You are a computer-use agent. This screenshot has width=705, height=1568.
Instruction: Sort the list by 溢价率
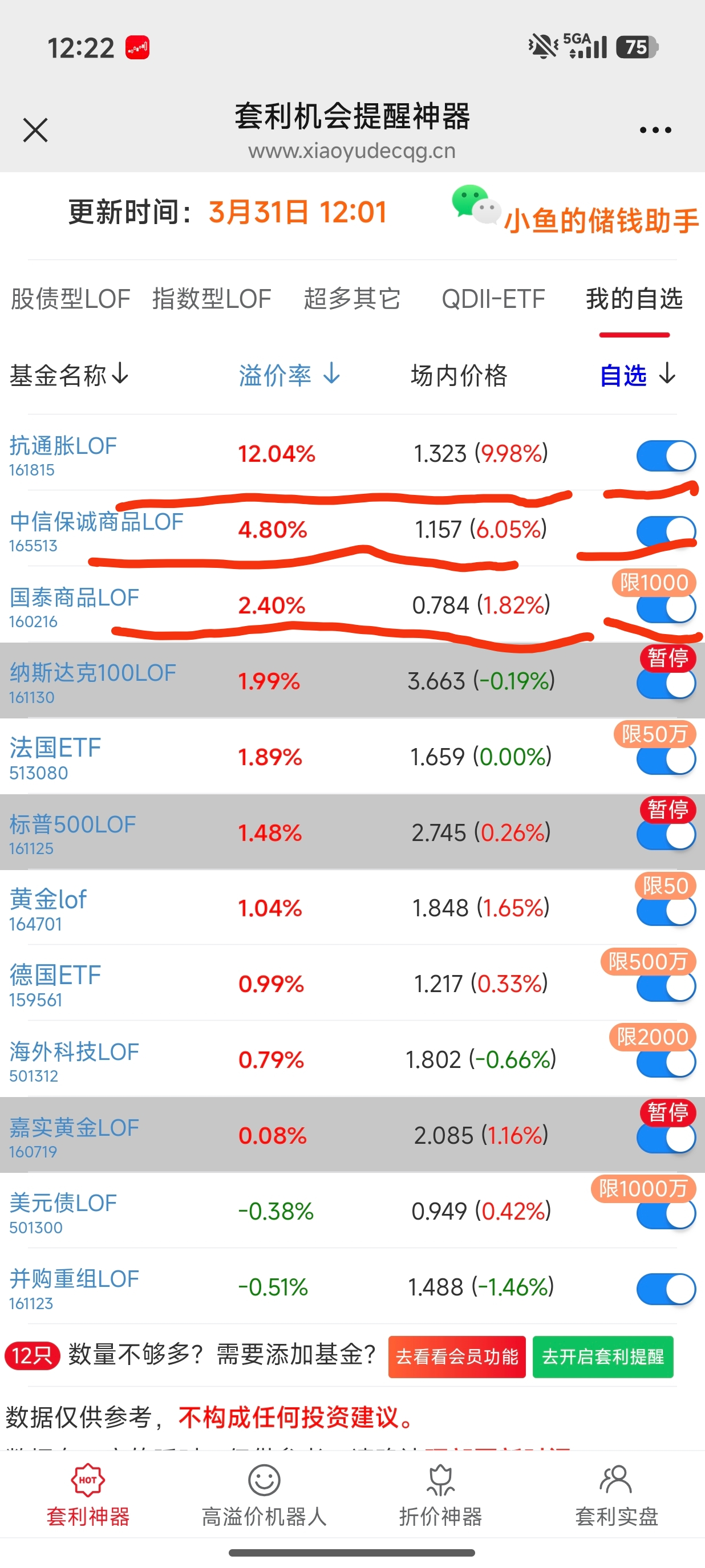pyautogui.click(x=289, y=375)
